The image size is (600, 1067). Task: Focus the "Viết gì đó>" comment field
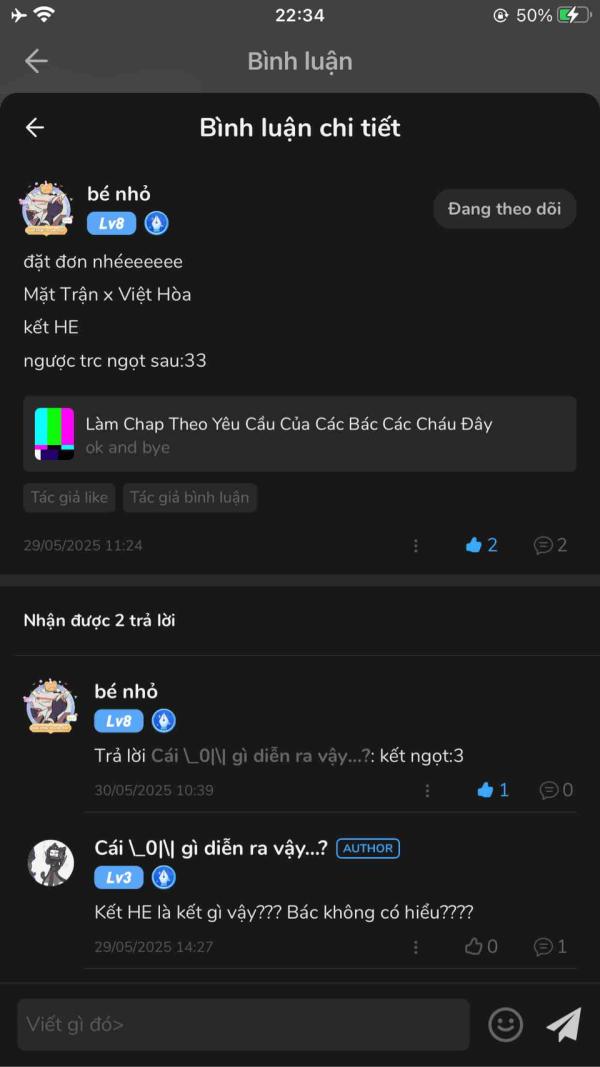click(243, 1024)
